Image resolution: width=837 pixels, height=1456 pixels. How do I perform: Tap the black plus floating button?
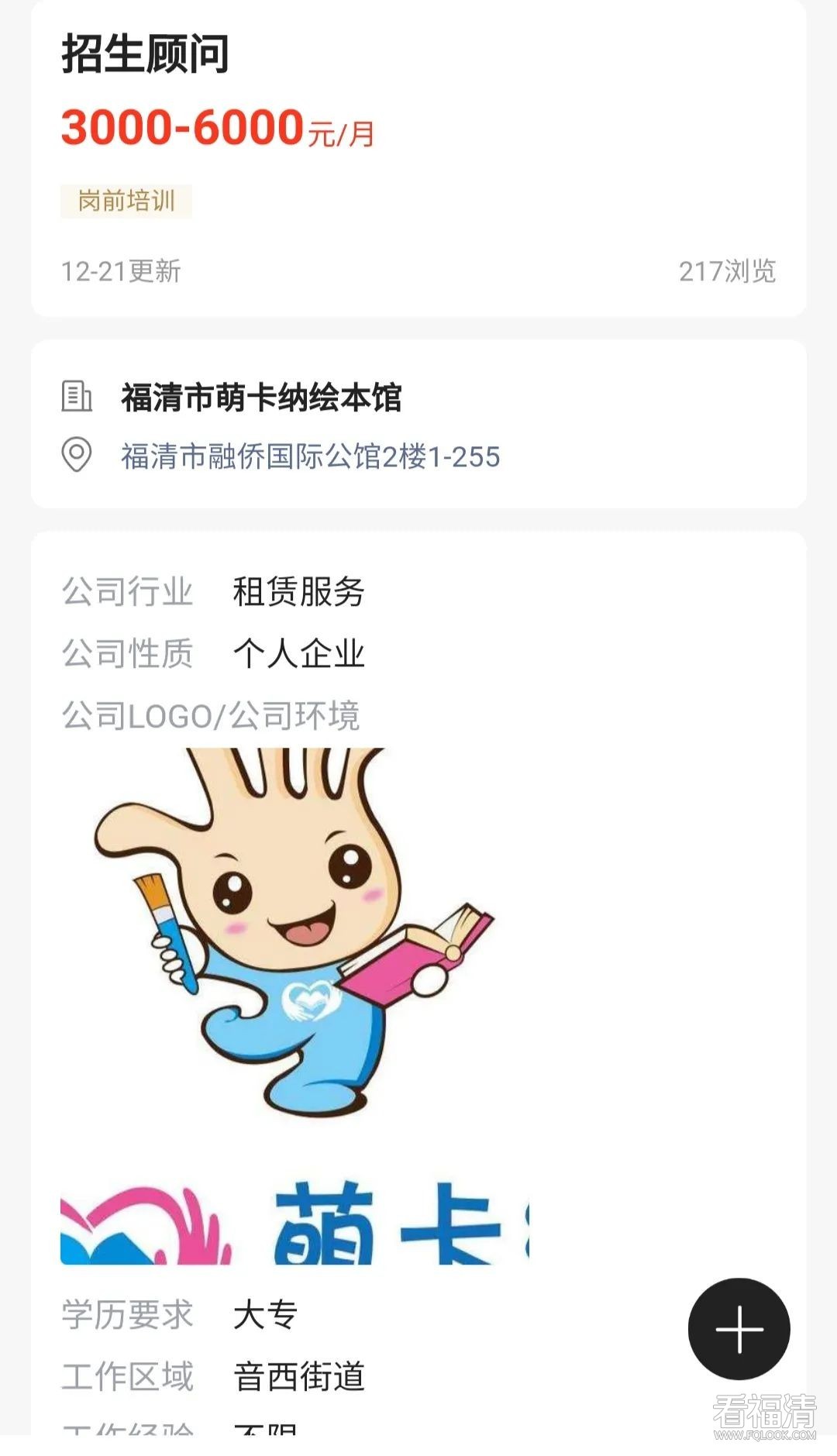coord(739,1328)
